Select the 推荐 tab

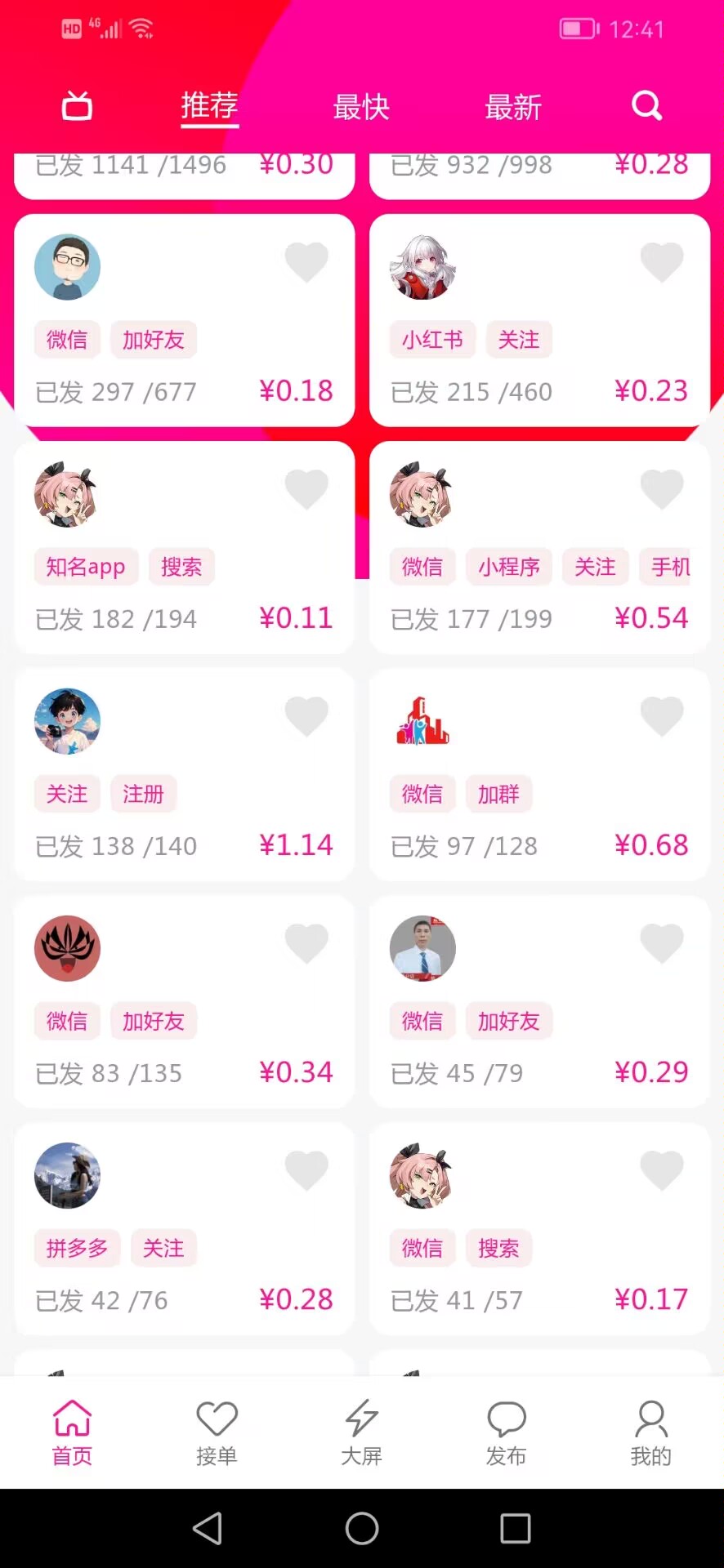(209, 106)
